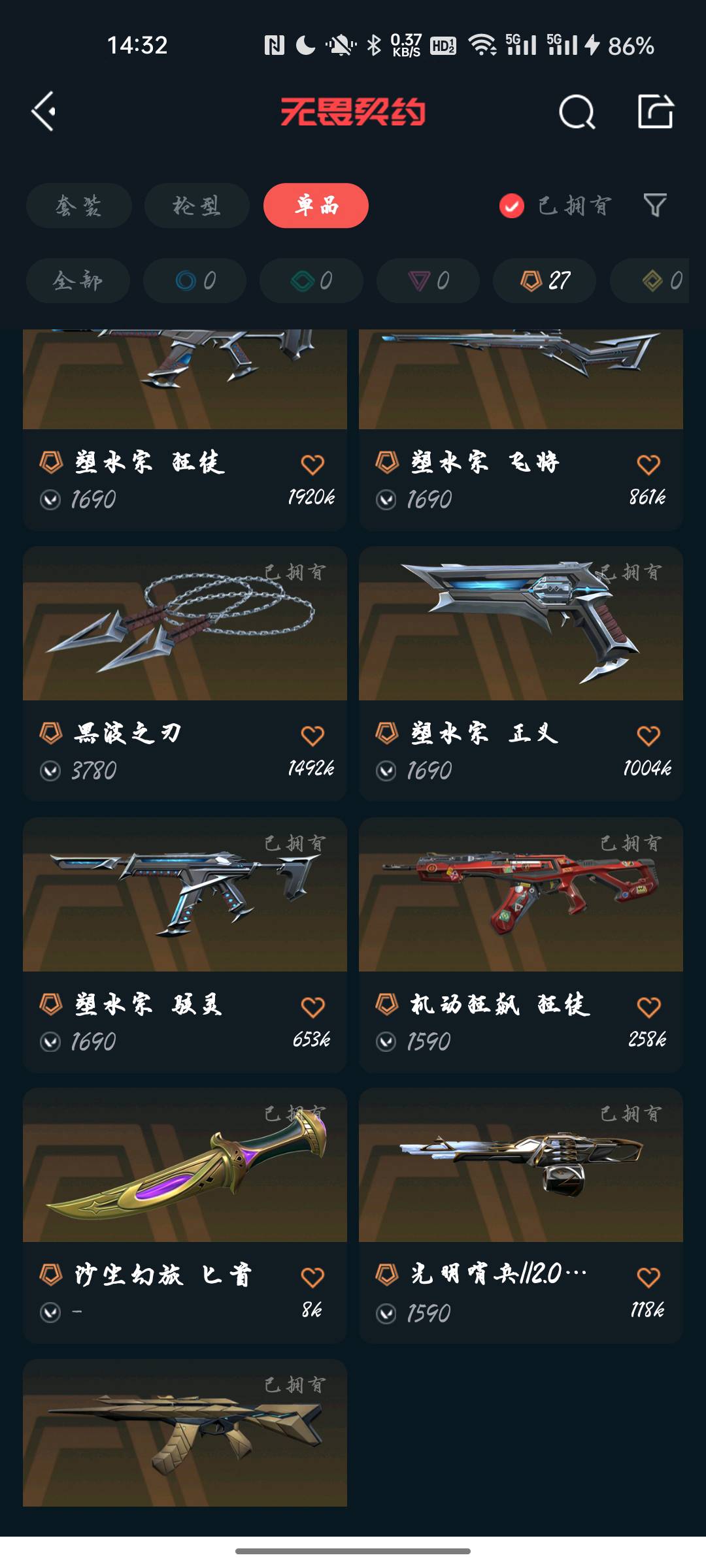The image size is (706, 1568).
Task: Like the 塑水宗 飞将 skin
Action: [648, 465]
